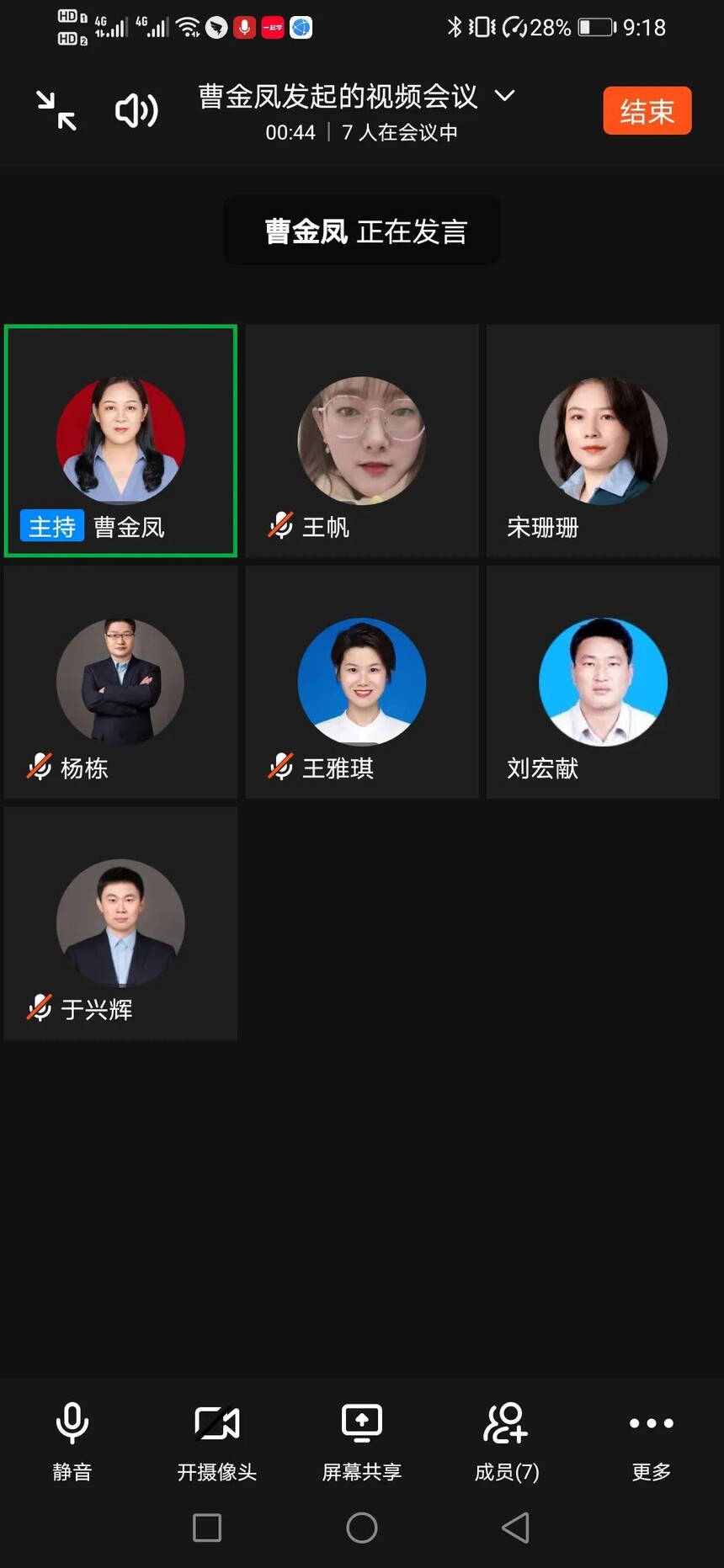This screenshot has width=724, height=1568.
Task: Open 王帆's participant tile
Action: pyautogui.click(x=362, y=441)
